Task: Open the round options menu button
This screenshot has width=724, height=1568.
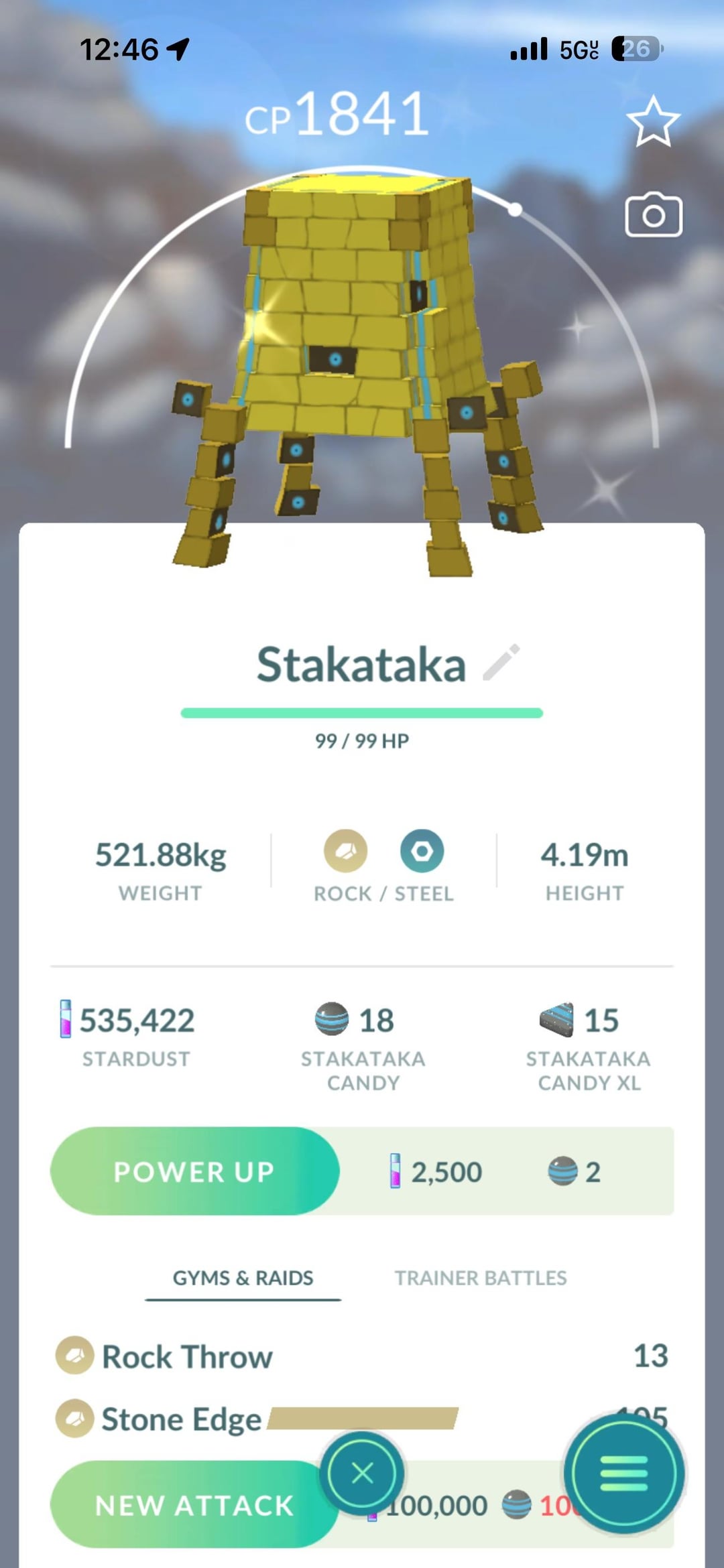Action: coord(623,1473)
